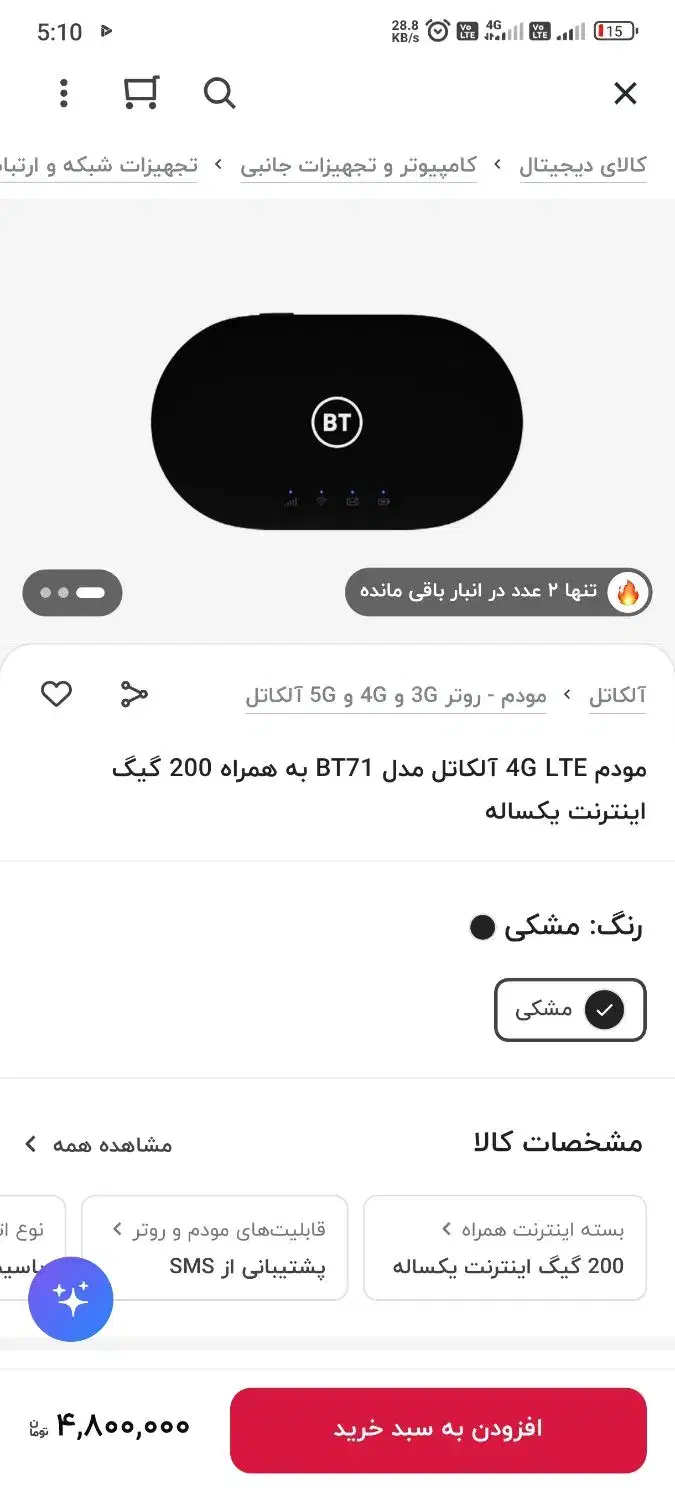
Task: Open the بسته اینترنت همراه spec card
Action: click(505, 1247)
